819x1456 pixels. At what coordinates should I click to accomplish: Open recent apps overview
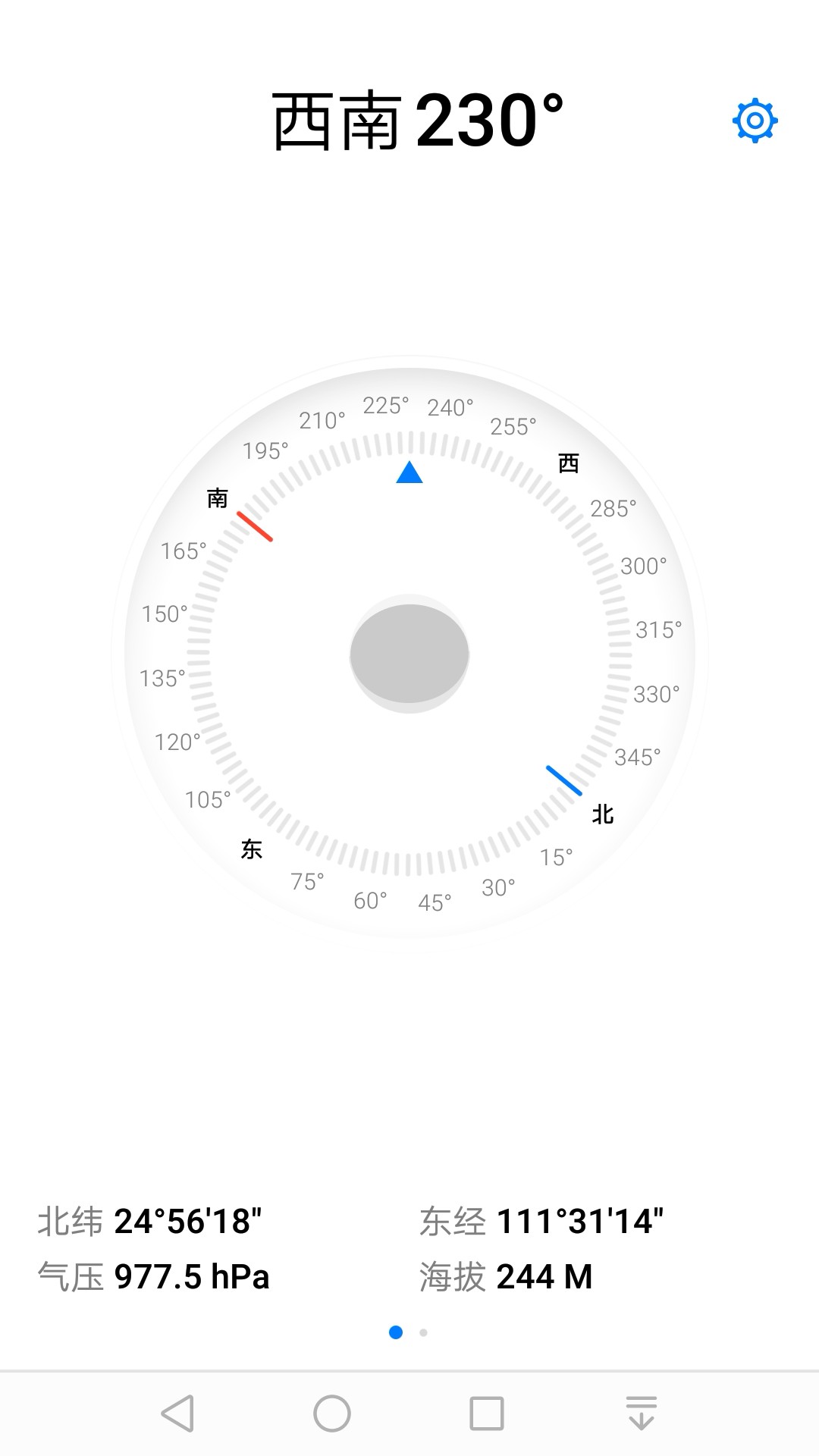click(x=487, y=1414)
